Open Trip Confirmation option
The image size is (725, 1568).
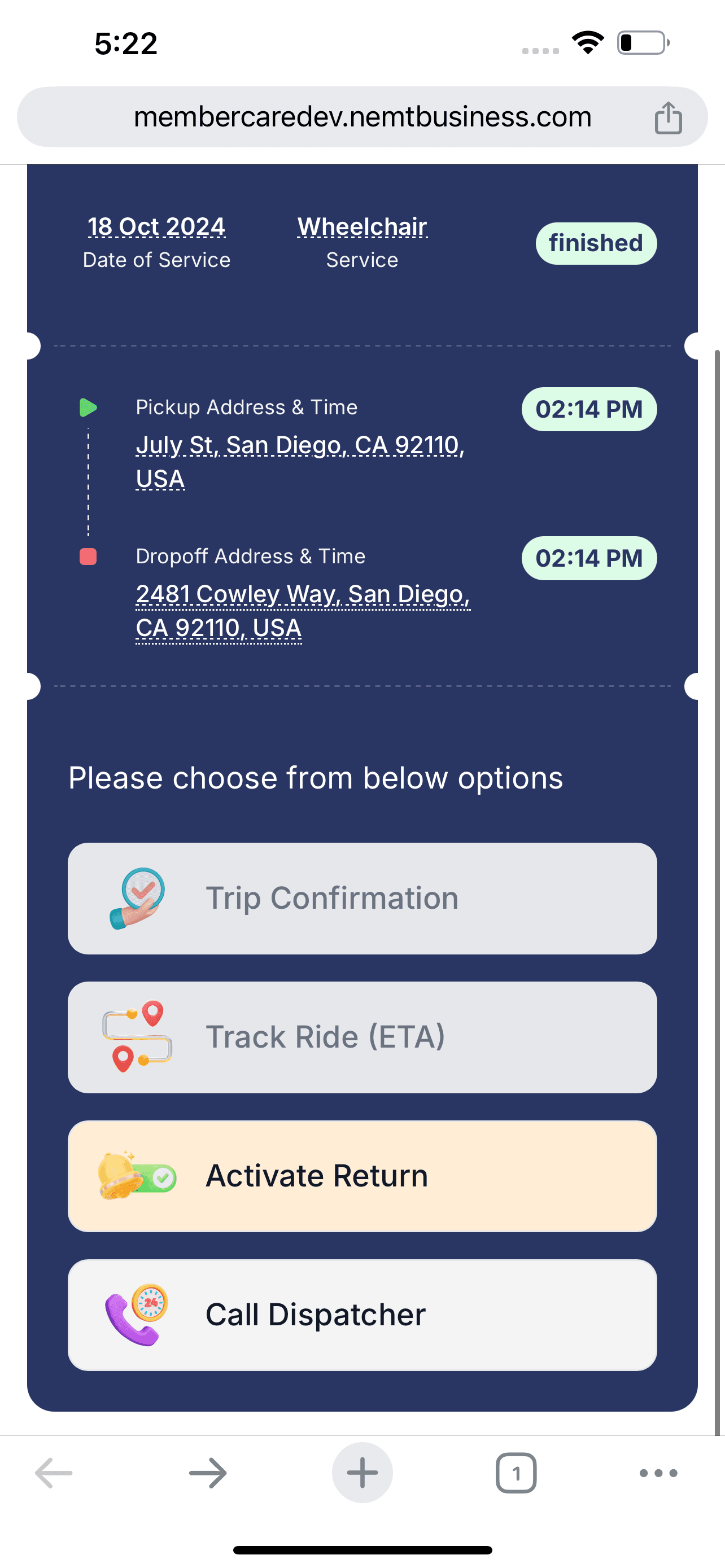pyautogui.click(x=362, y=899)
